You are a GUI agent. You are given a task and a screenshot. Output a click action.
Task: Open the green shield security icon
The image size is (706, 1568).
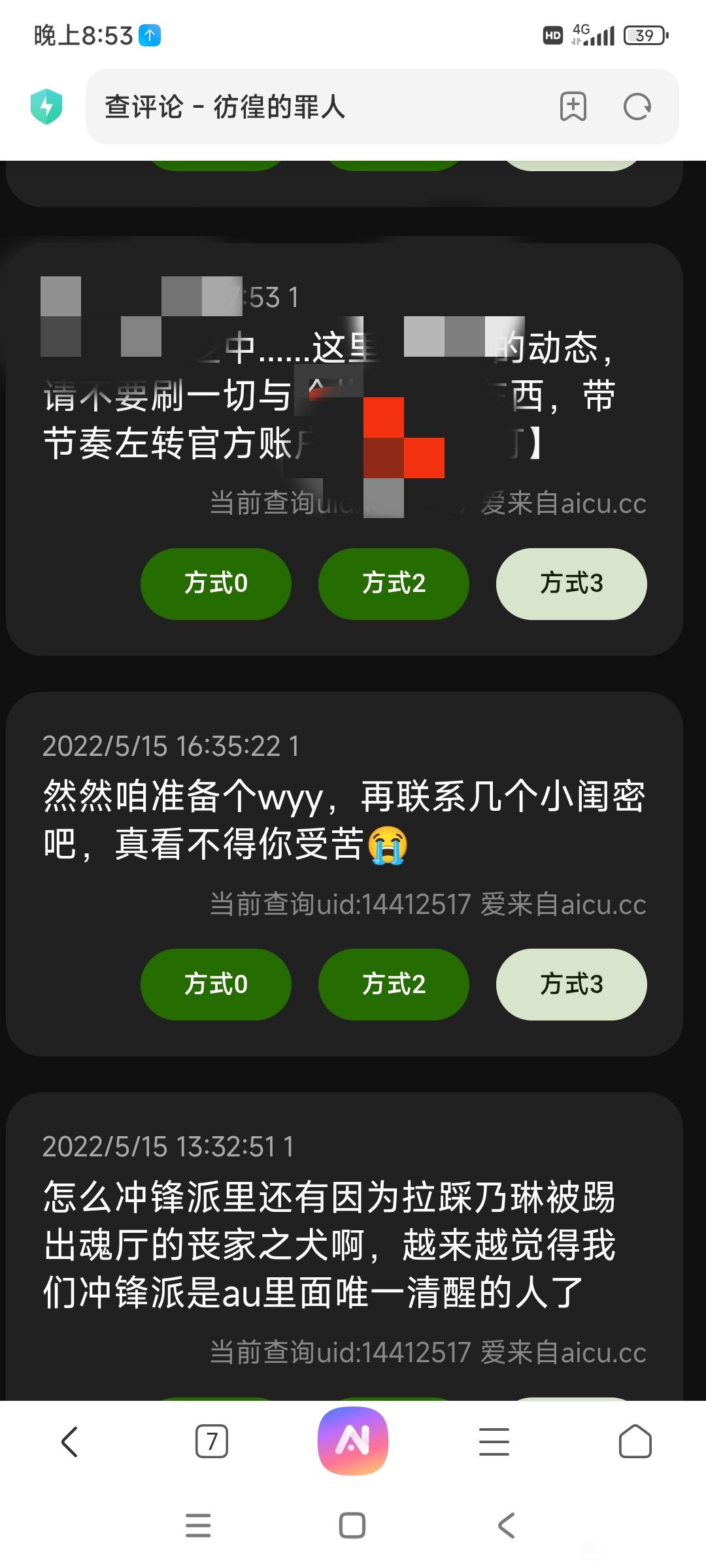46,106
